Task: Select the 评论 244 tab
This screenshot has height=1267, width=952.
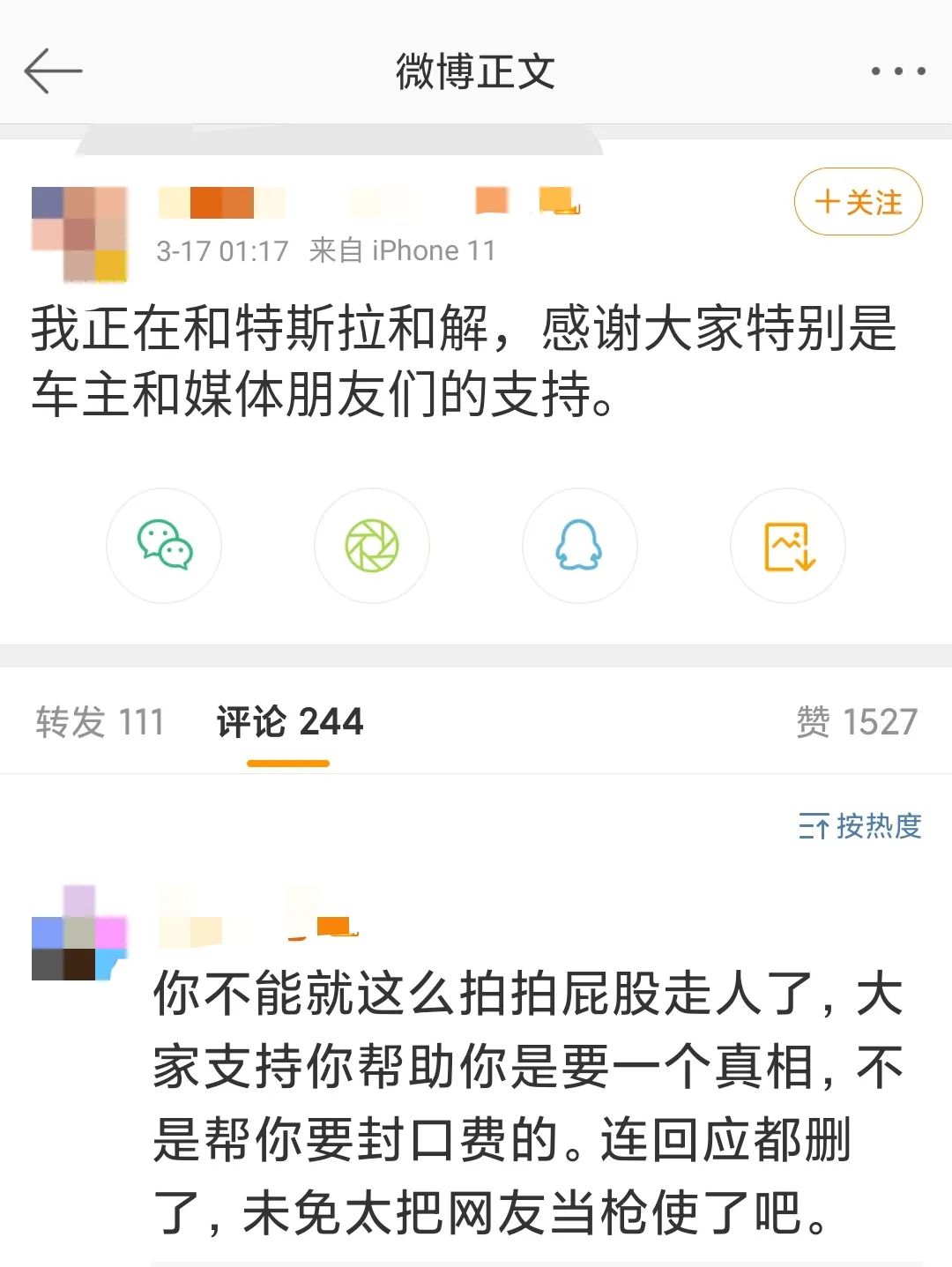Action: tap(289, 722)
